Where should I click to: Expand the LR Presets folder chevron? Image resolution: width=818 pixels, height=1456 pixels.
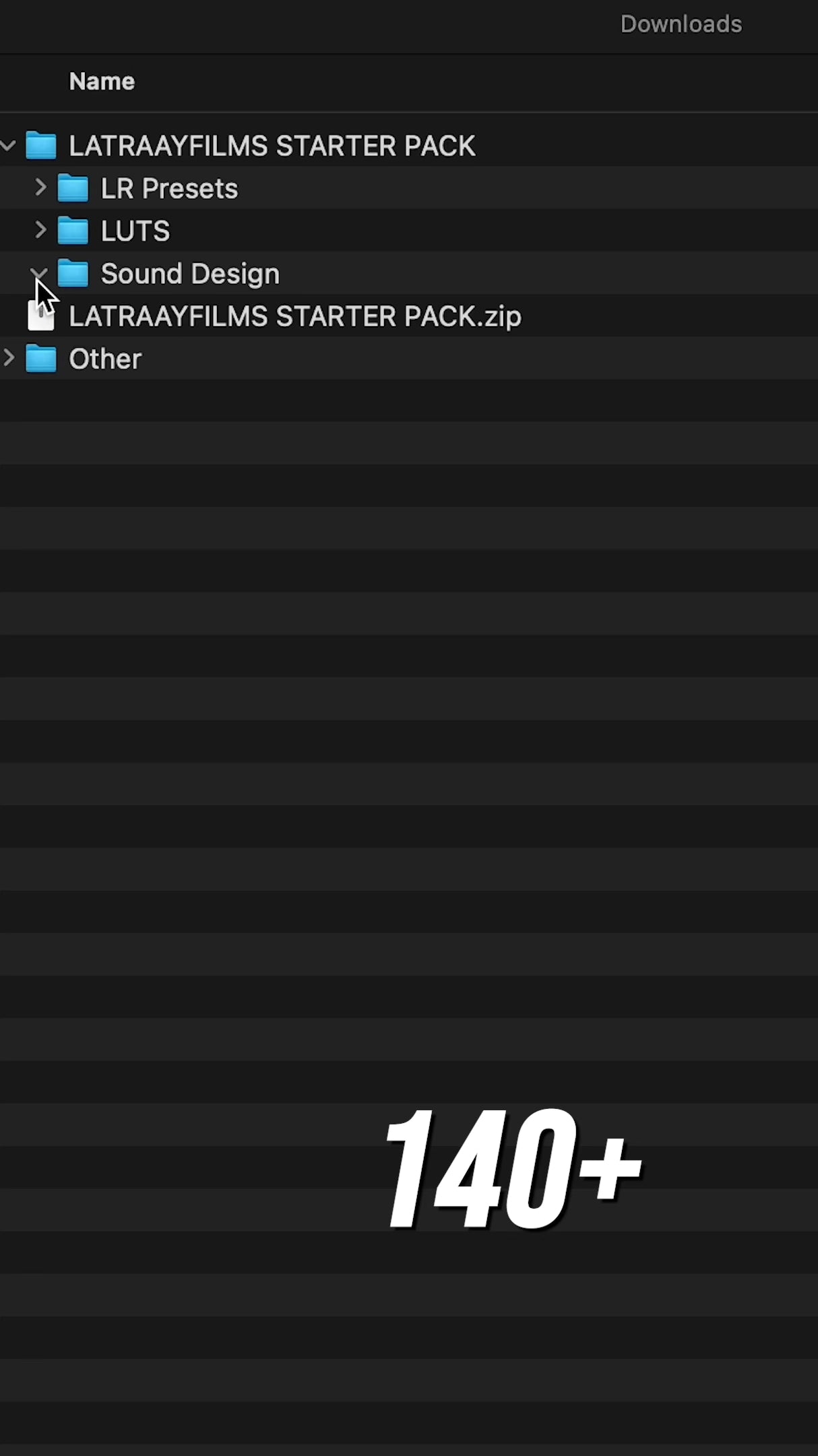40,187
